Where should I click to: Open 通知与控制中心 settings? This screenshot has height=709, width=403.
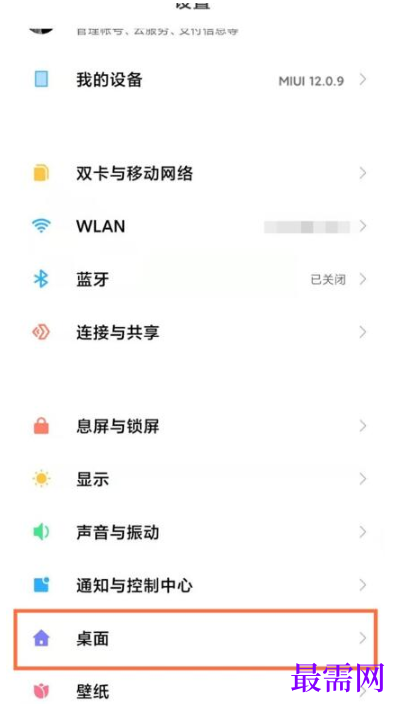point(201,586)
